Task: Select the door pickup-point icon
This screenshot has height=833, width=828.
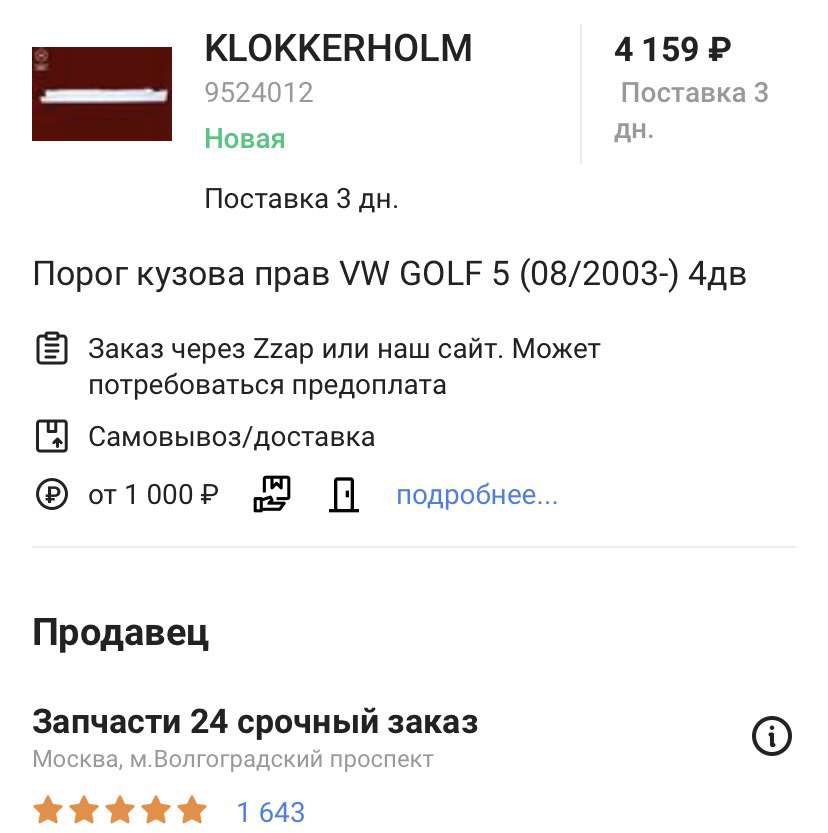Action: (x=344, y=494)
